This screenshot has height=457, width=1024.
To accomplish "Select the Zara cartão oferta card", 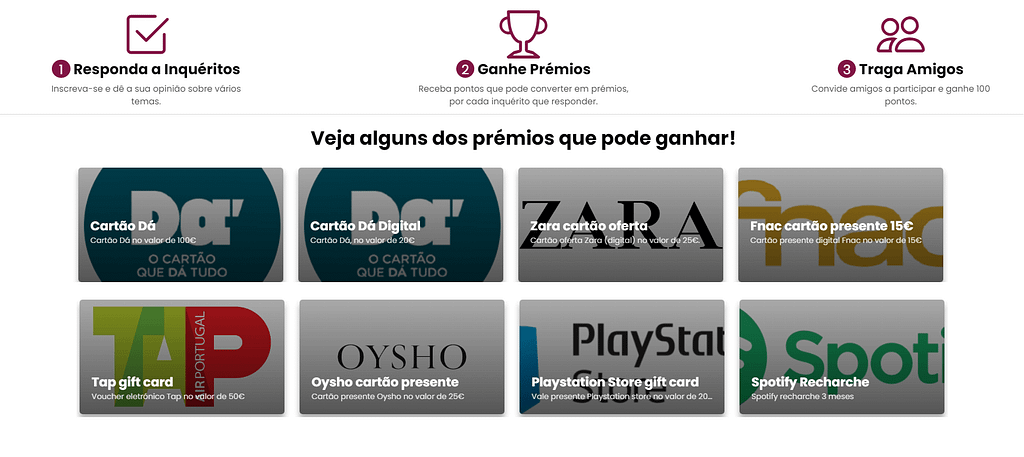I will (620, 225).
